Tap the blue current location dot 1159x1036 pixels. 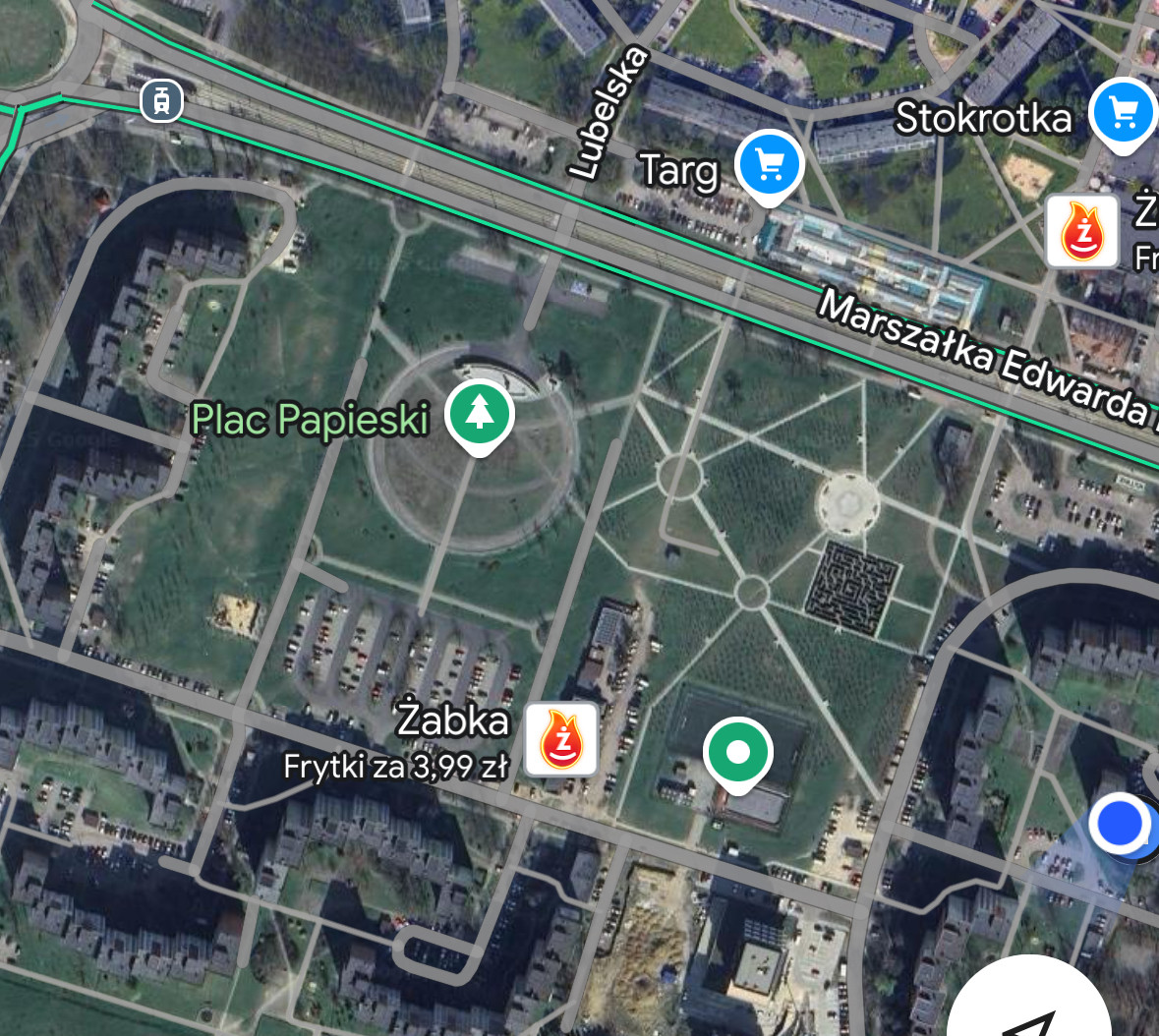coord(1120,824)
